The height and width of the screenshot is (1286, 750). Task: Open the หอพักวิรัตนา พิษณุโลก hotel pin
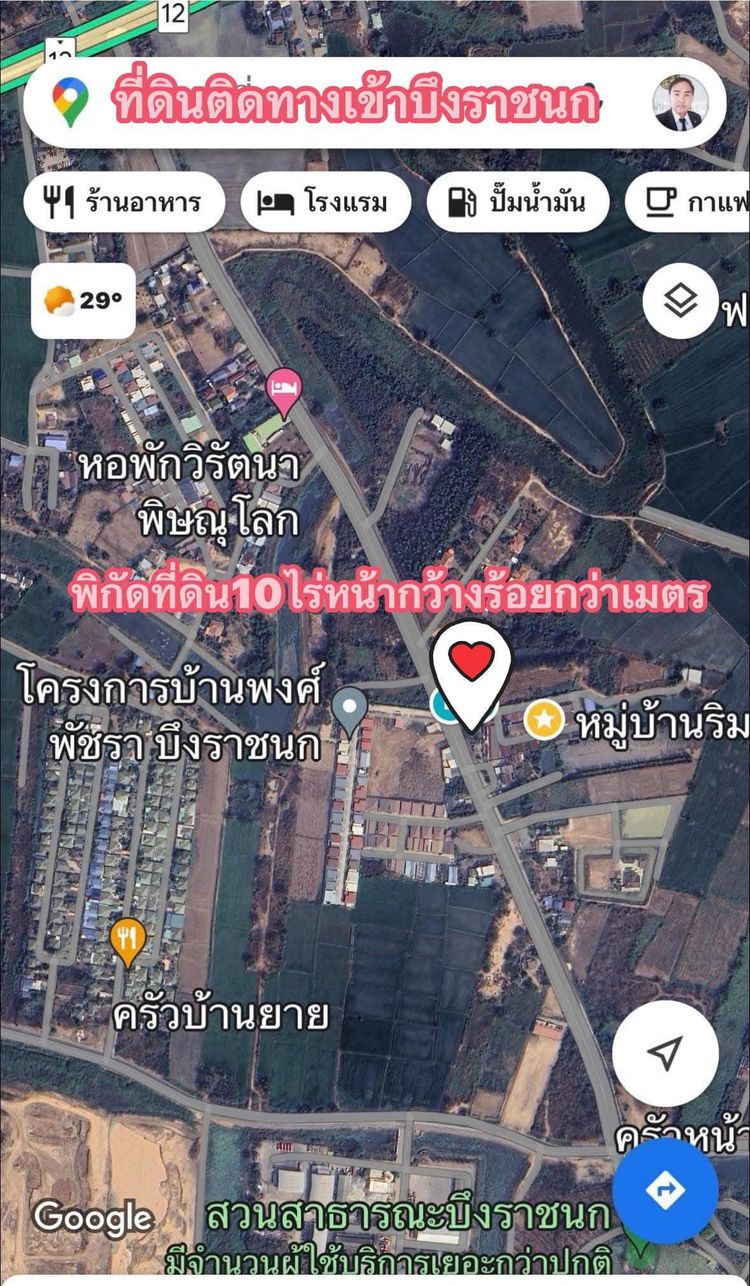(x=284, y=392)
